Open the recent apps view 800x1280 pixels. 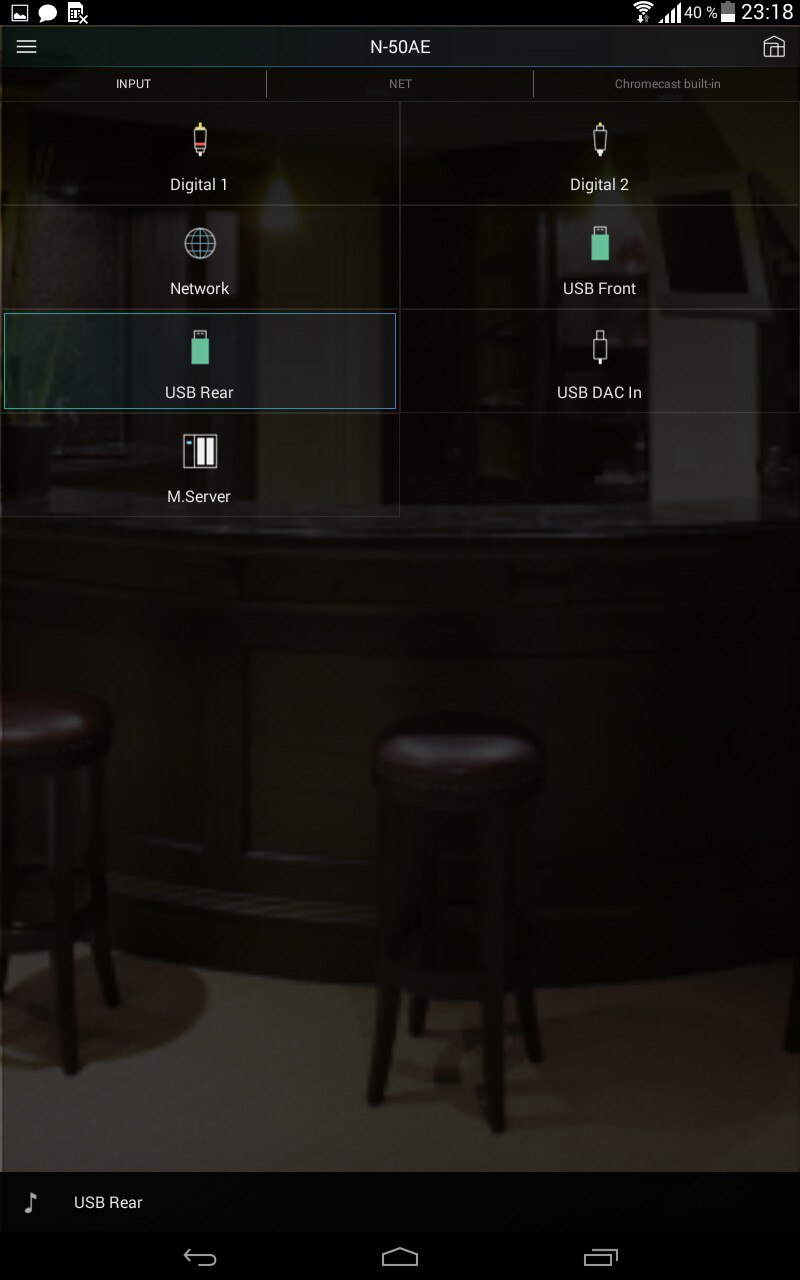pos(600,1257)
